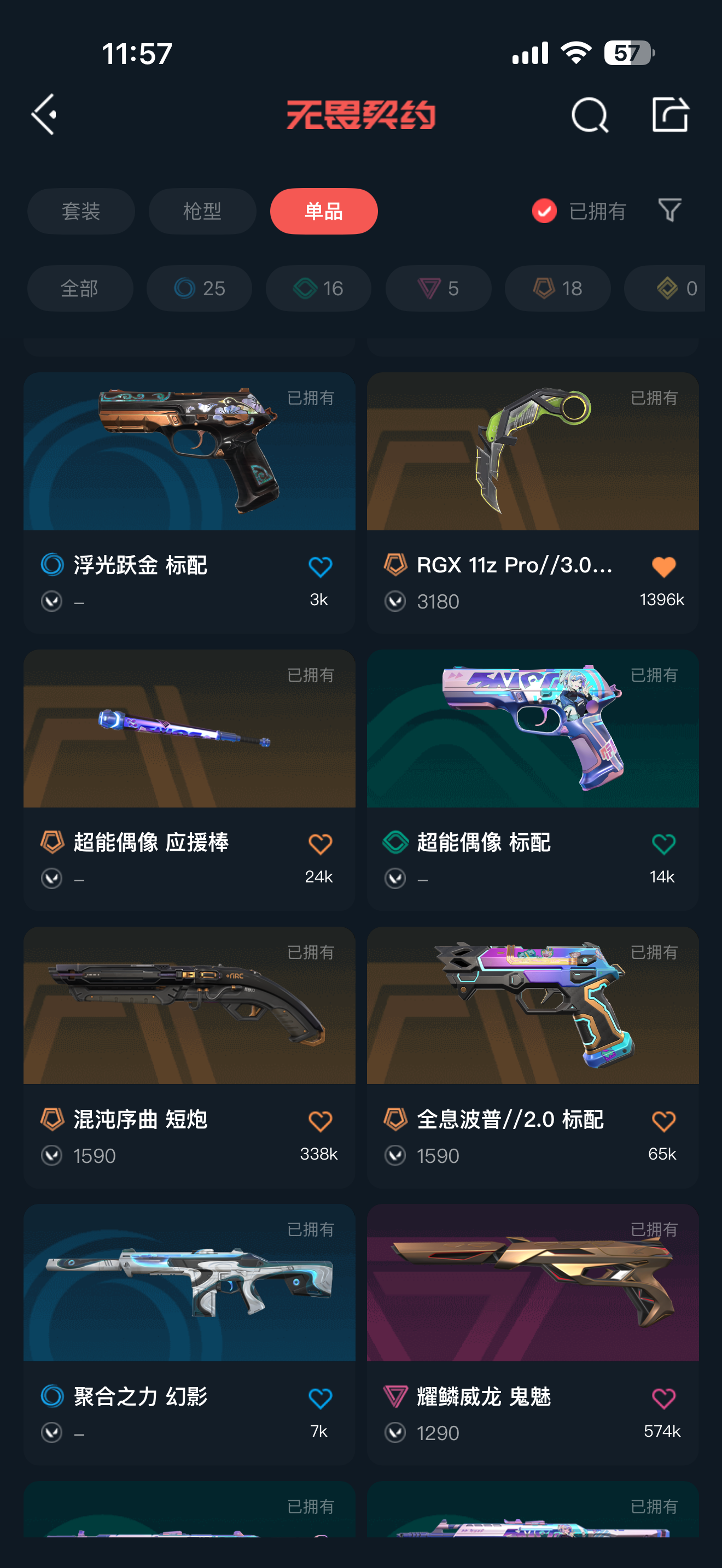722x1568 pixels.
Task: Like the 超能偶像 应援棒 skin
Action: 319,844
